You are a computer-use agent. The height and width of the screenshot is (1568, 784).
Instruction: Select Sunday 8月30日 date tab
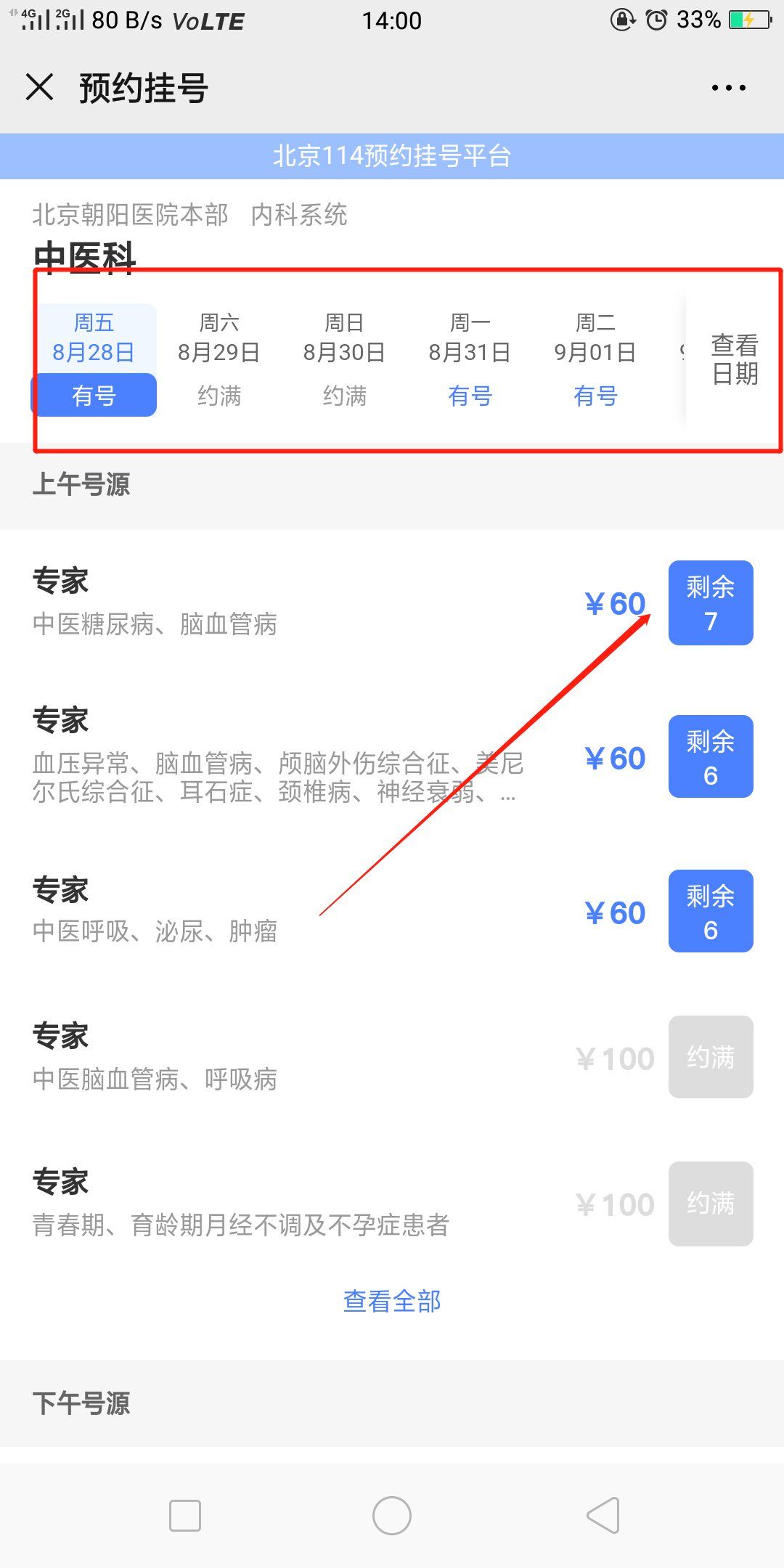click(344, 360)
